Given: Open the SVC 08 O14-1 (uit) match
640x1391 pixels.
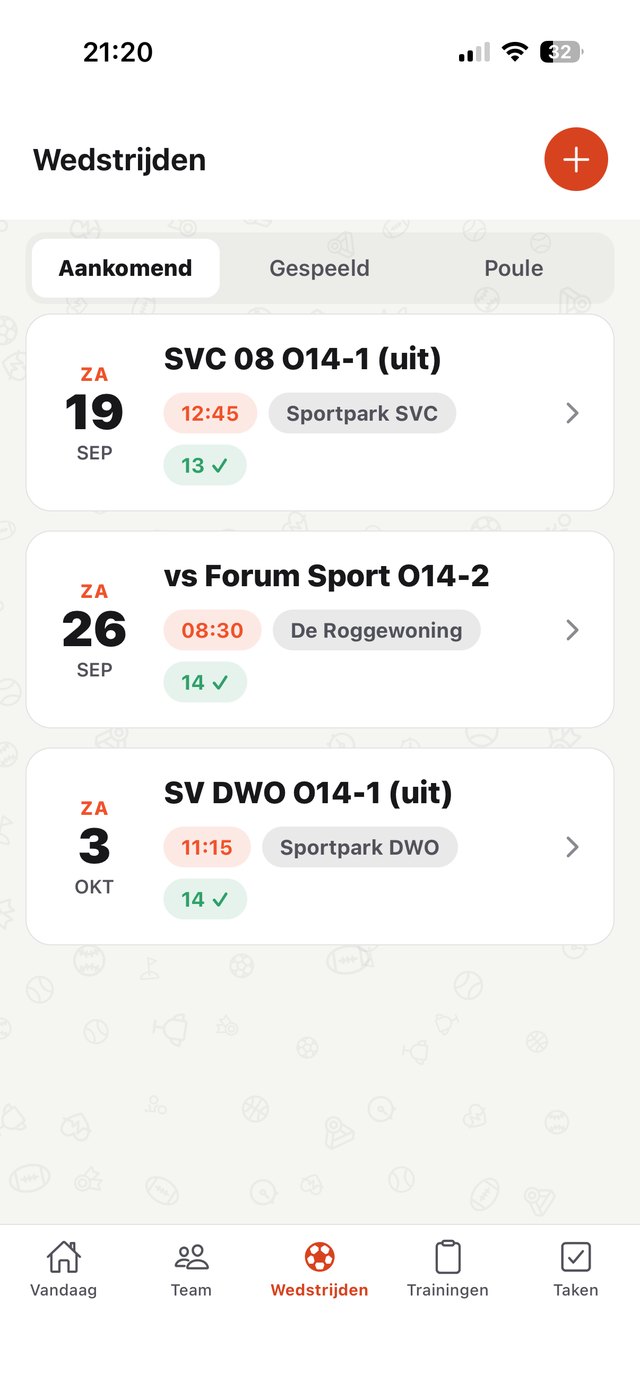Looking at the screenshot, I should 320,413.
